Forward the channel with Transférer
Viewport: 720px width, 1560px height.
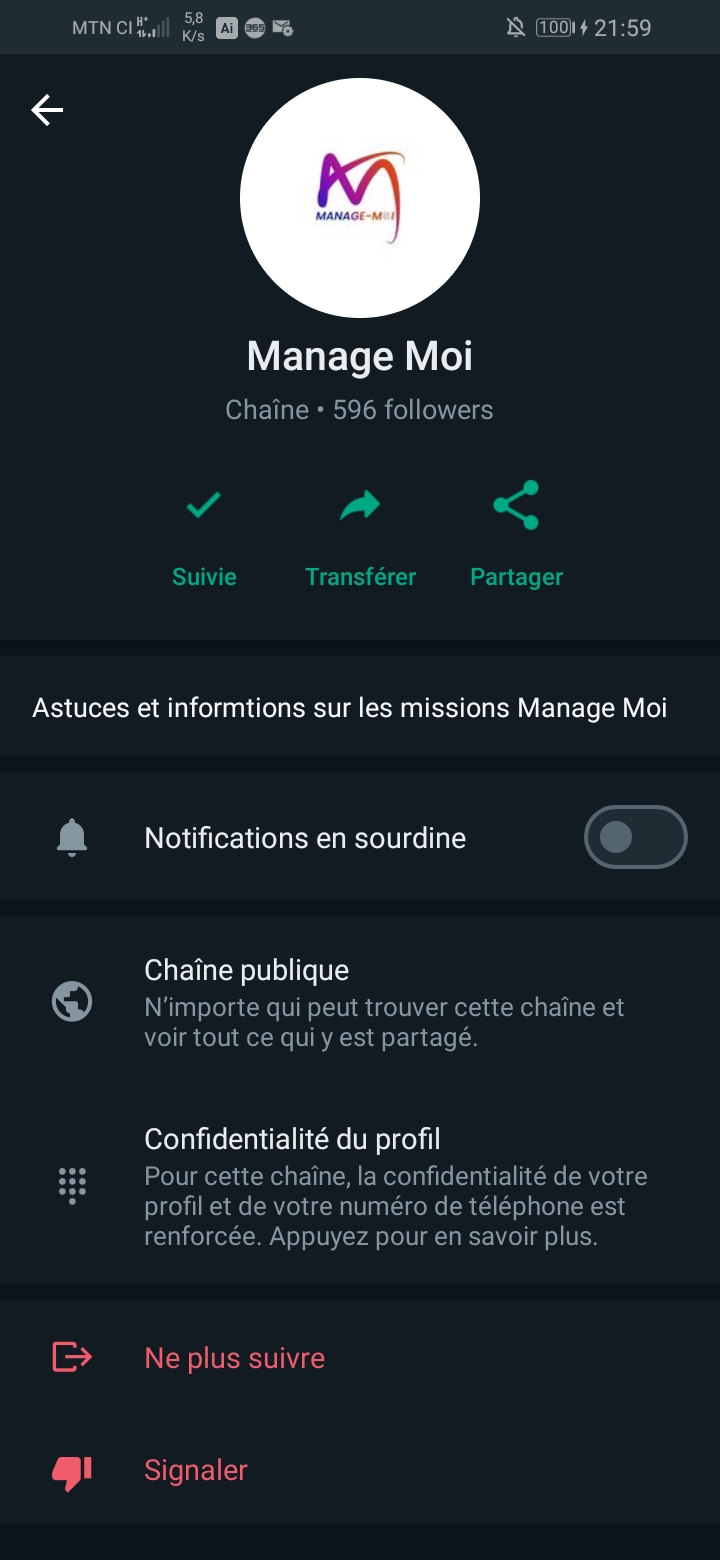pyautogui.click(x=360, y=534)
